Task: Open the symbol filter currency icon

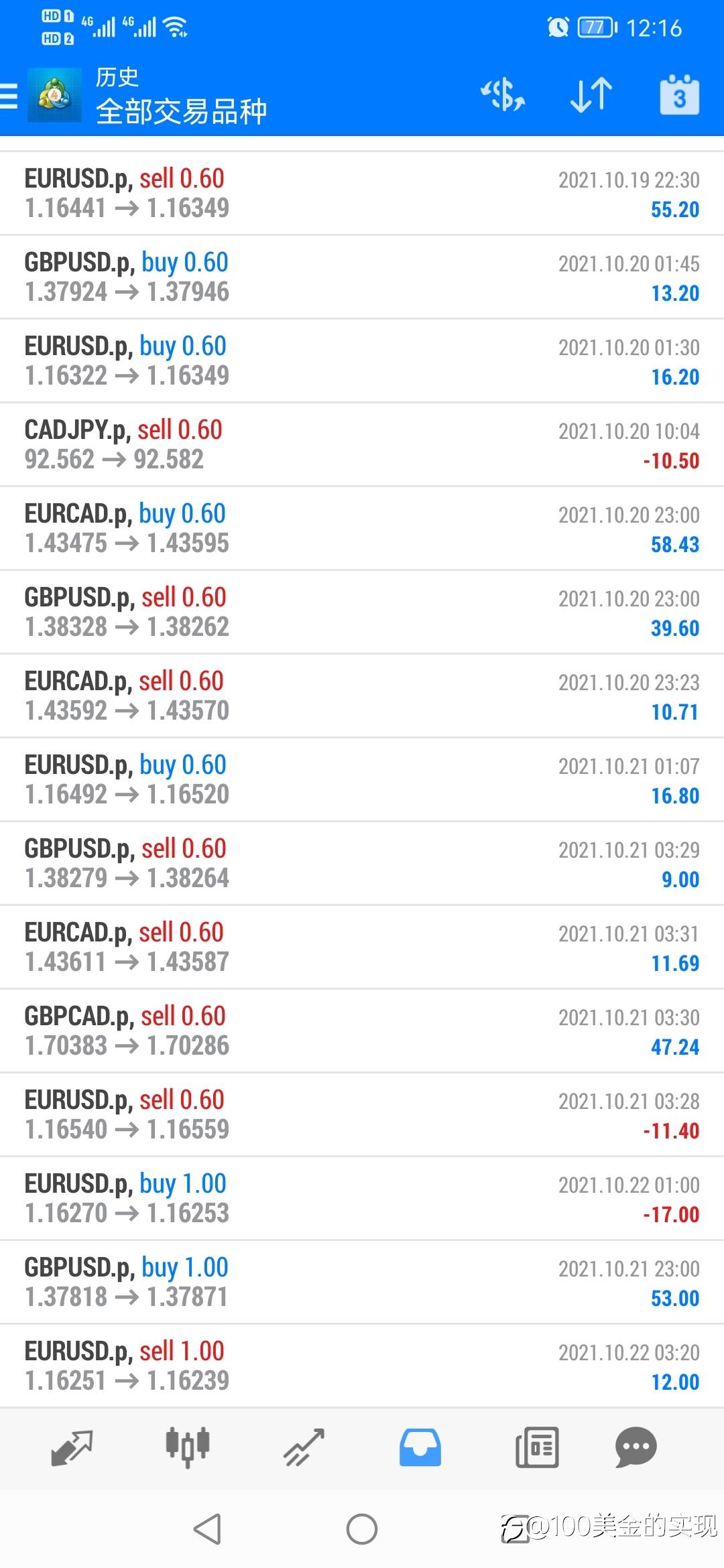Action: [x=503, y=94]
